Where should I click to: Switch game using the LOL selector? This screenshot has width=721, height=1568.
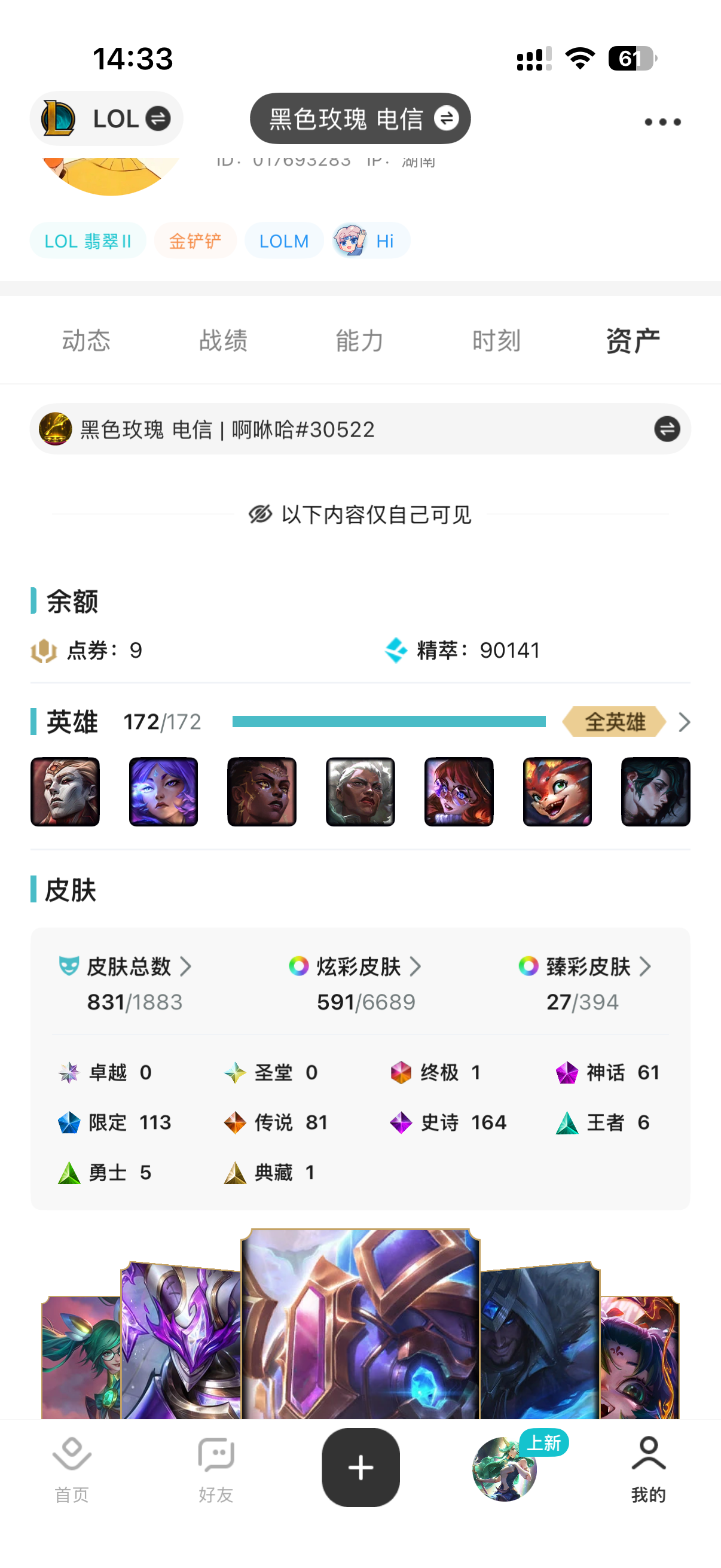(x=106, y=118)
